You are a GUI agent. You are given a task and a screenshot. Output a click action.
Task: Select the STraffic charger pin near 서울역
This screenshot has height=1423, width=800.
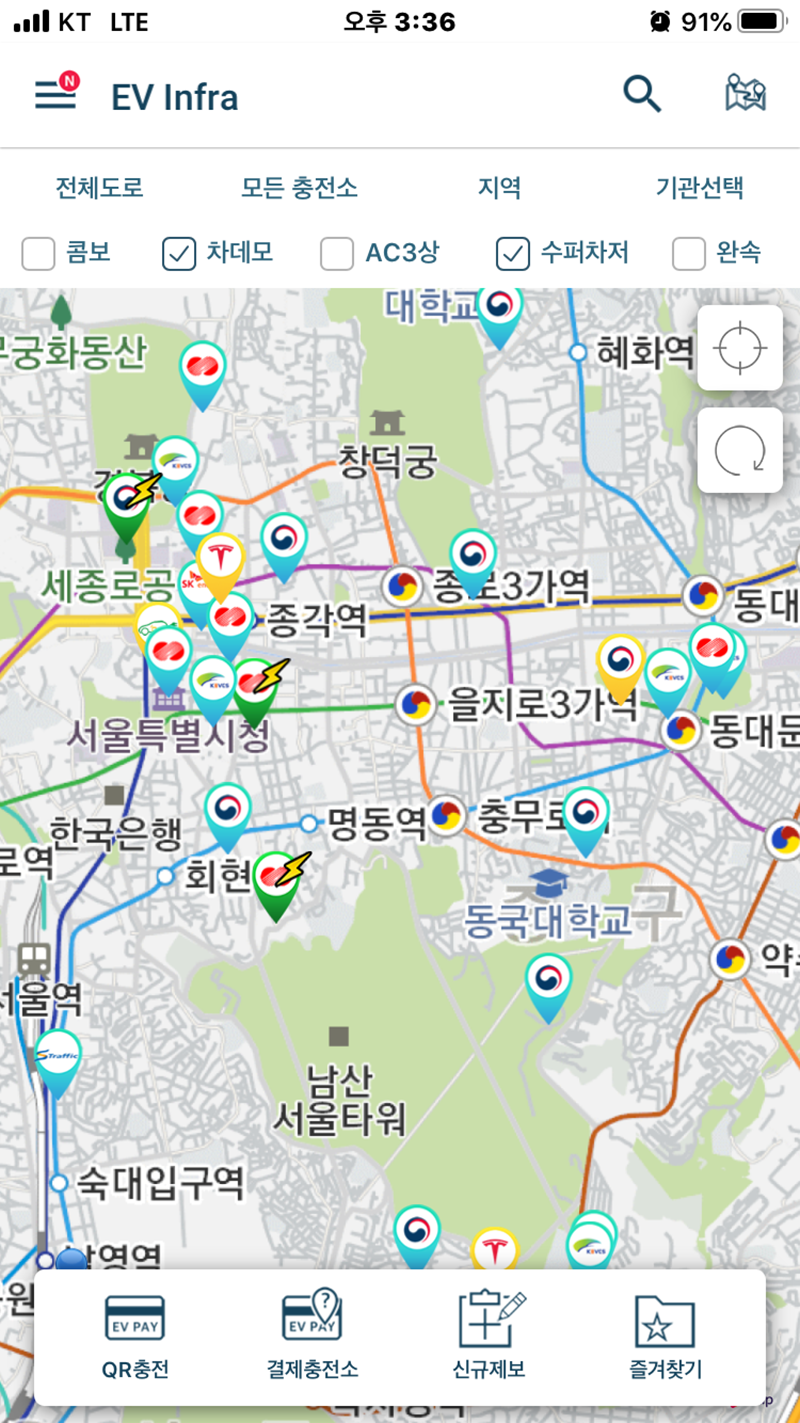pos(57,1057)
